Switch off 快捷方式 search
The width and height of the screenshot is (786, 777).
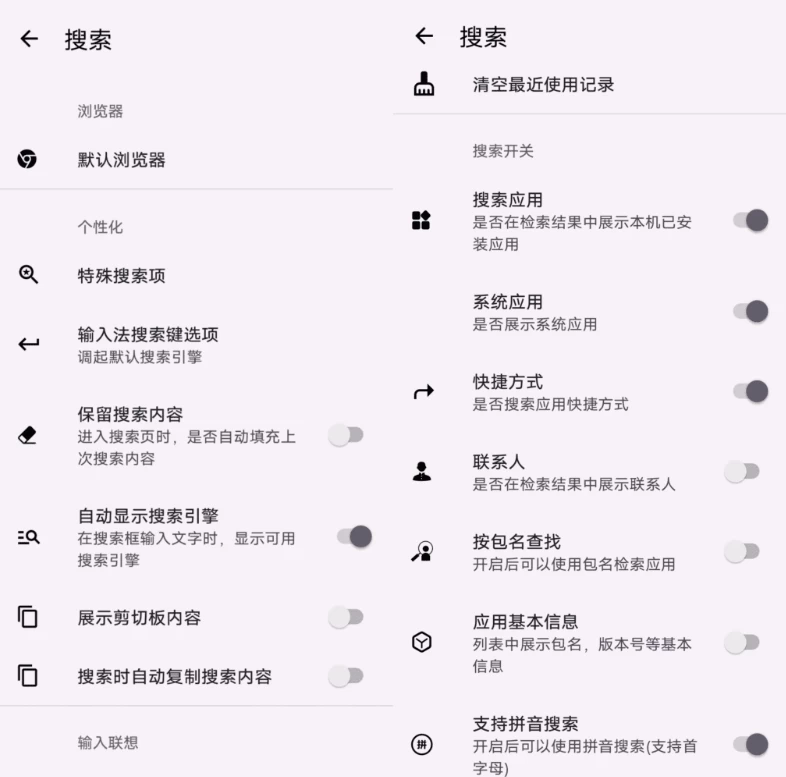pos(750,391)
